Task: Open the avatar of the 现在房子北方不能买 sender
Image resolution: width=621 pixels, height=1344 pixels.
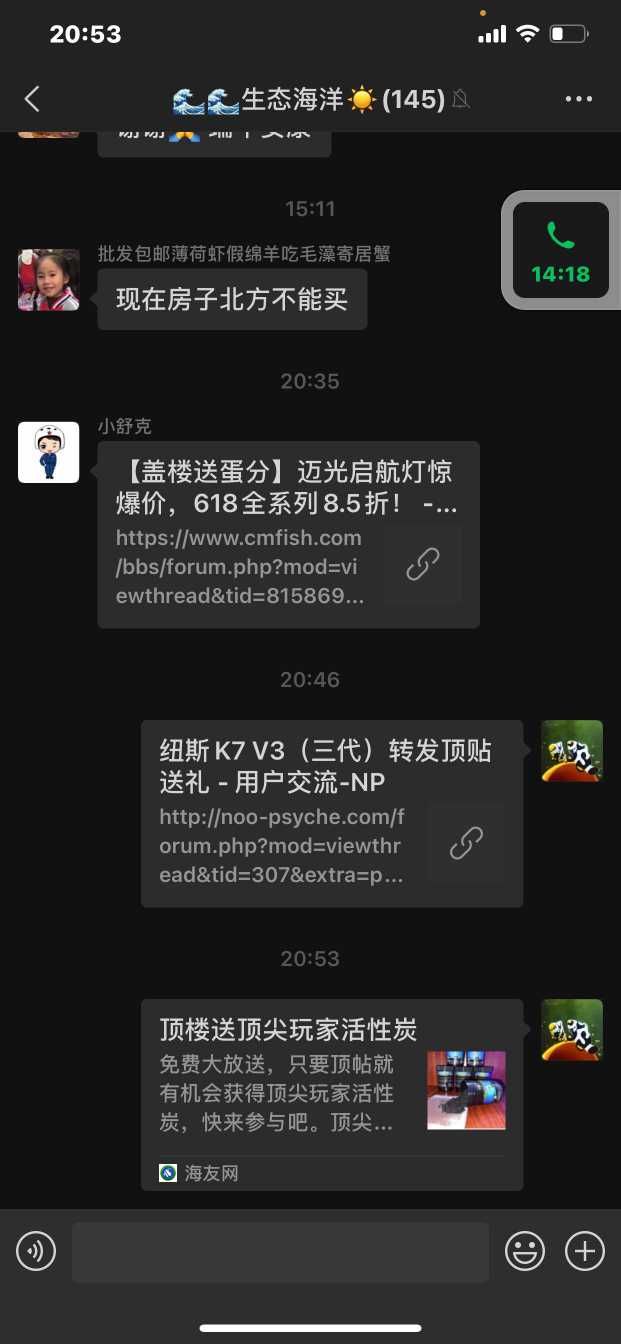Action: 49,280
